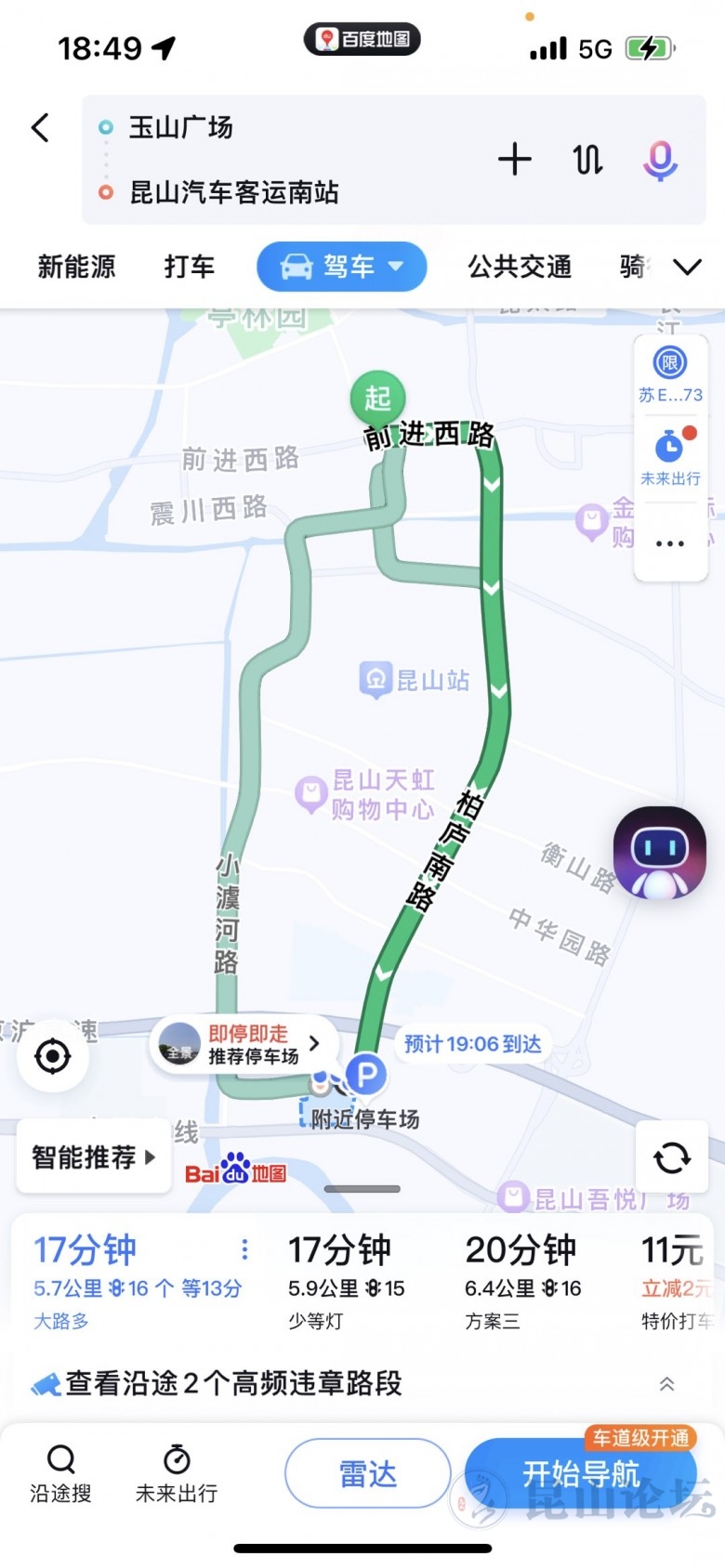Add a waypoint with the plus icon
The width and height of the screenshot is (725, 1568).
(514, 159)
